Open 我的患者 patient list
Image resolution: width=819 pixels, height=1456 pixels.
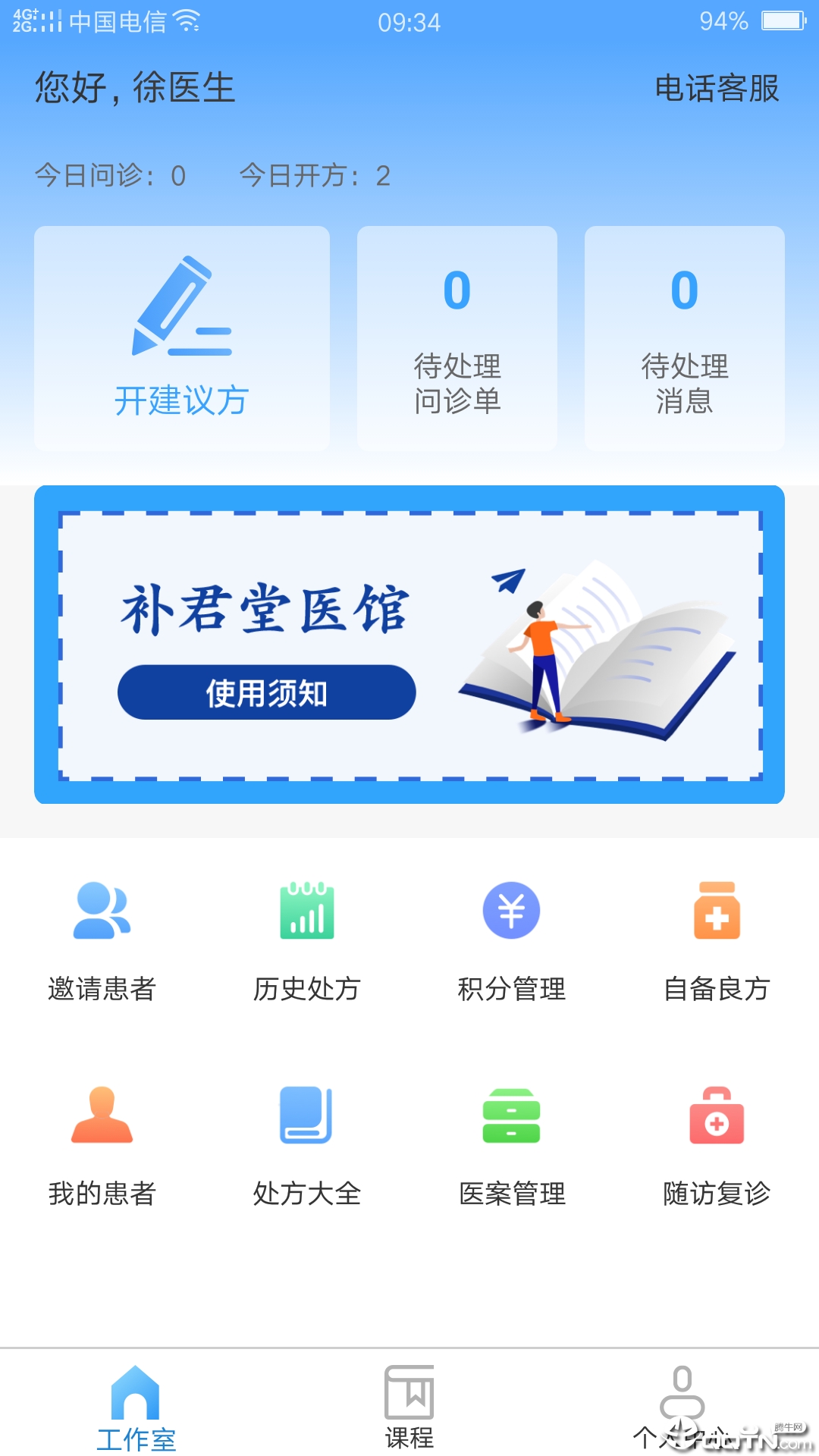pos(102,1145)
